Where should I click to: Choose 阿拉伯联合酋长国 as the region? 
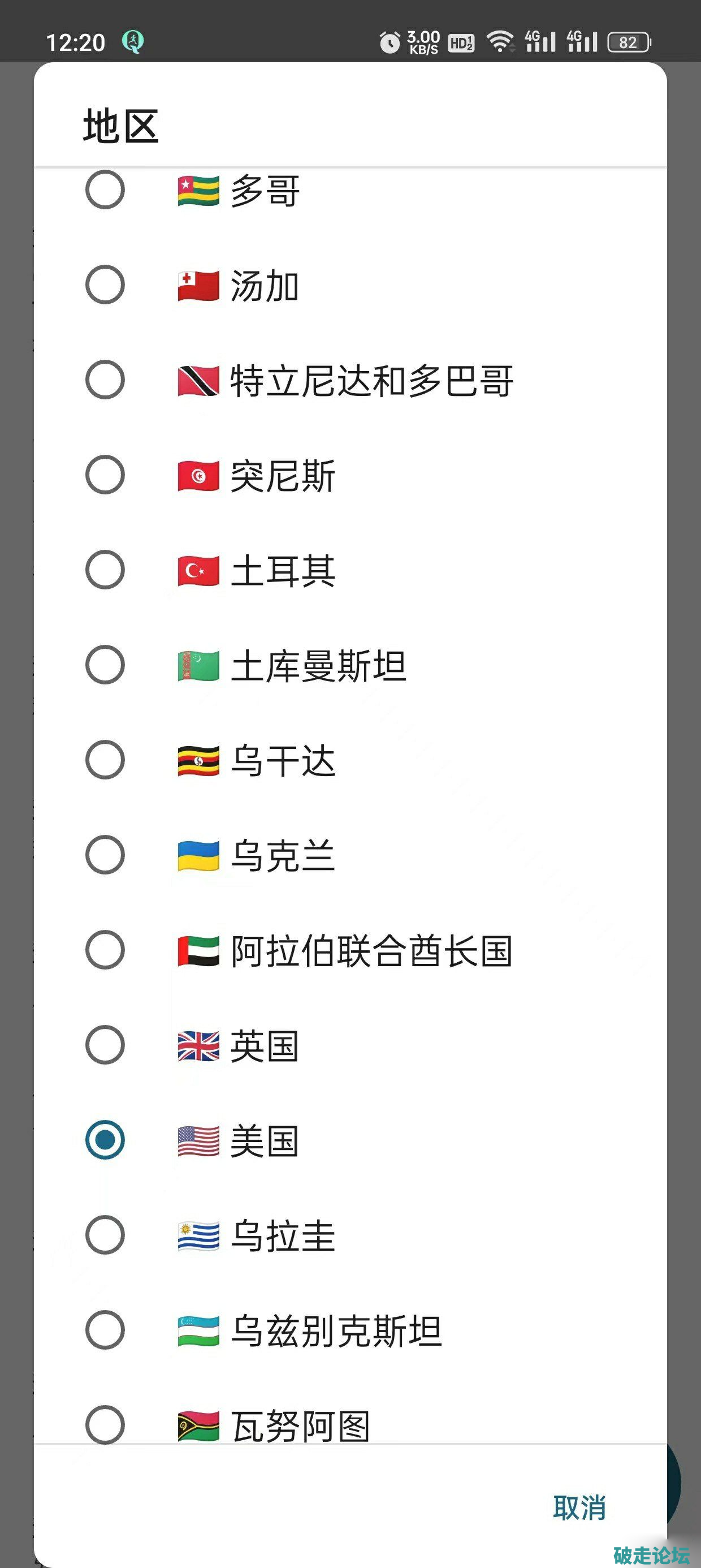[x=105, y=950]
